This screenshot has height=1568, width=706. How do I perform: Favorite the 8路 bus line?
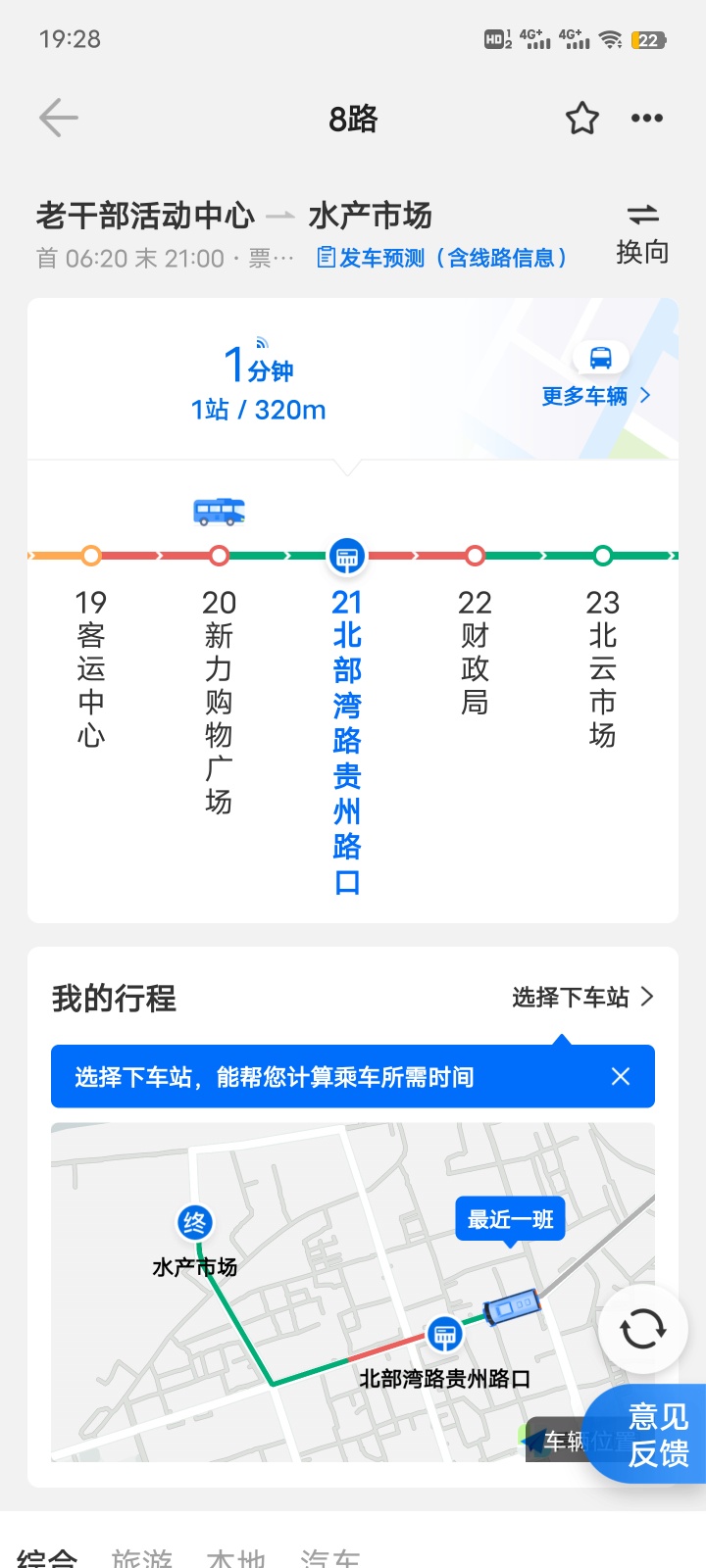pyautogui.click(x=581, y=119)
